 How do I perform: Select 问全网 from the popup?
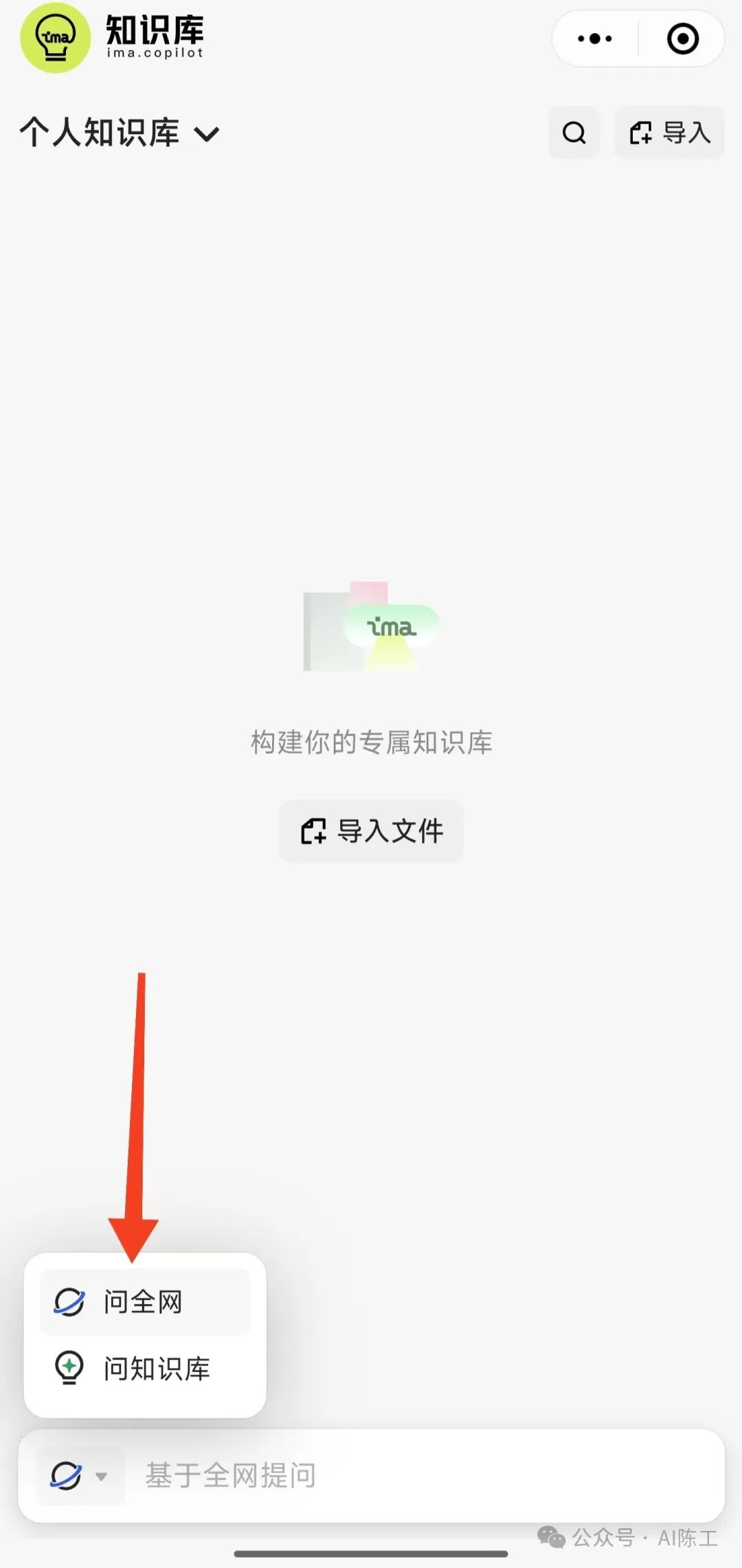click(144, 1302)
